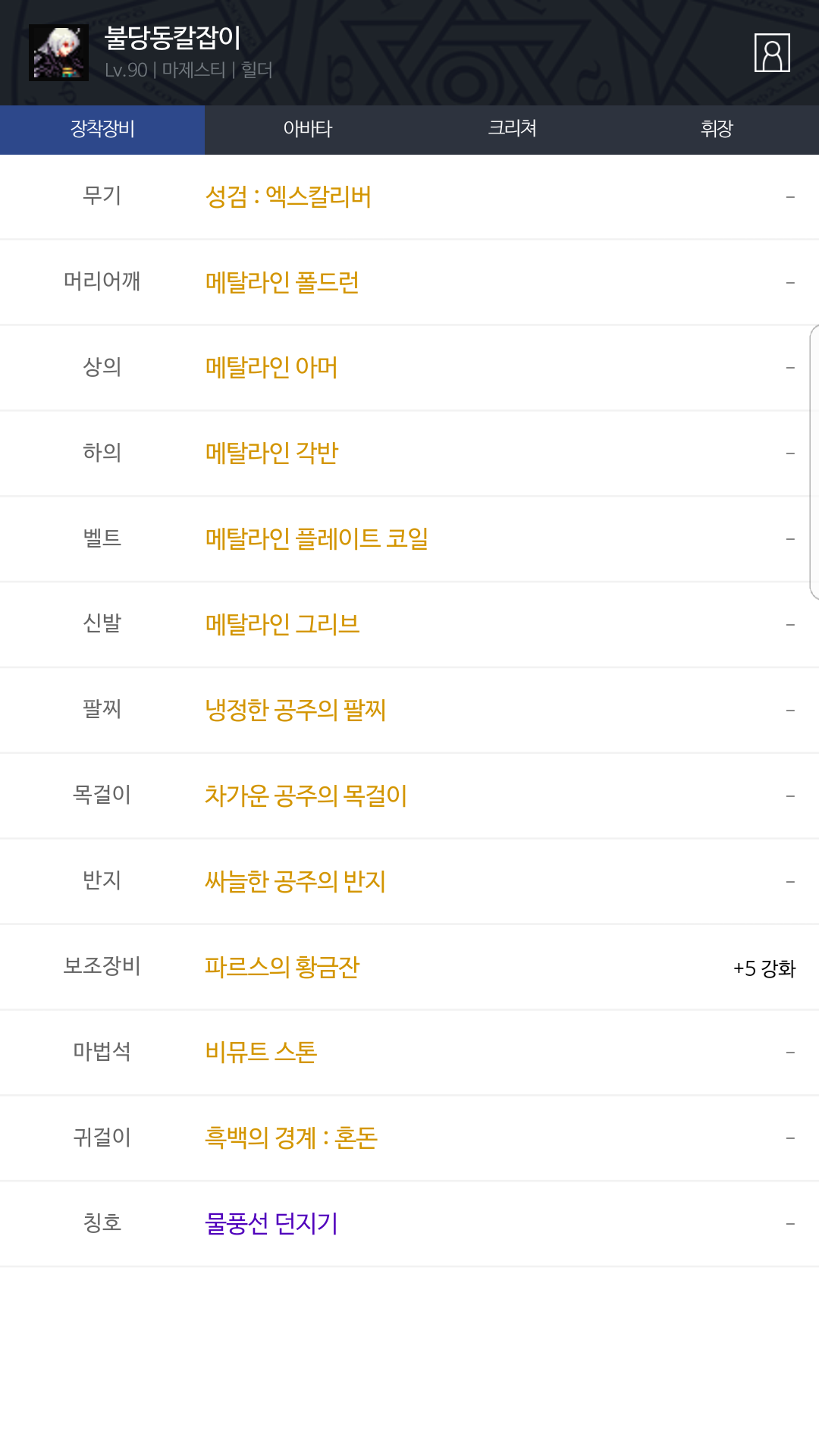This screenshot has height=1456, width=819.
Task: Open necklace 차가운 공주의 목걸이
Action: tap(306, 796)
